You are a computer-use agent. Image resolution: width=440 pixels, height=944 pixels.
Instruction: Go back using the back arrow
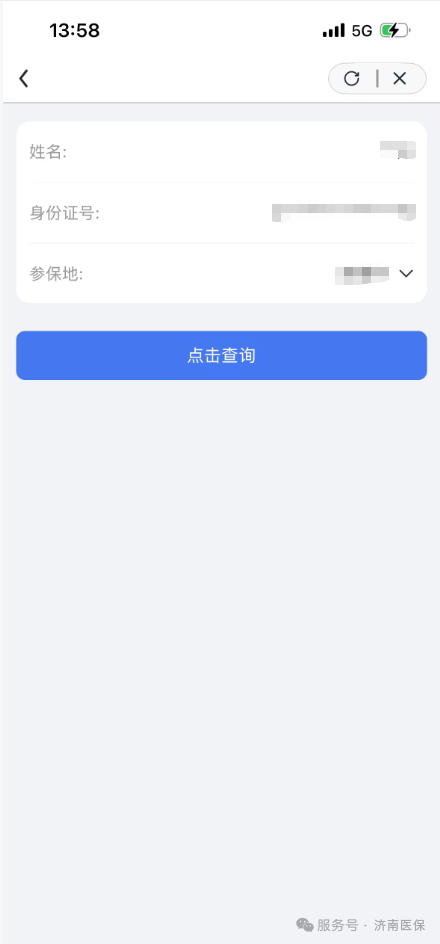pos(23,78)
